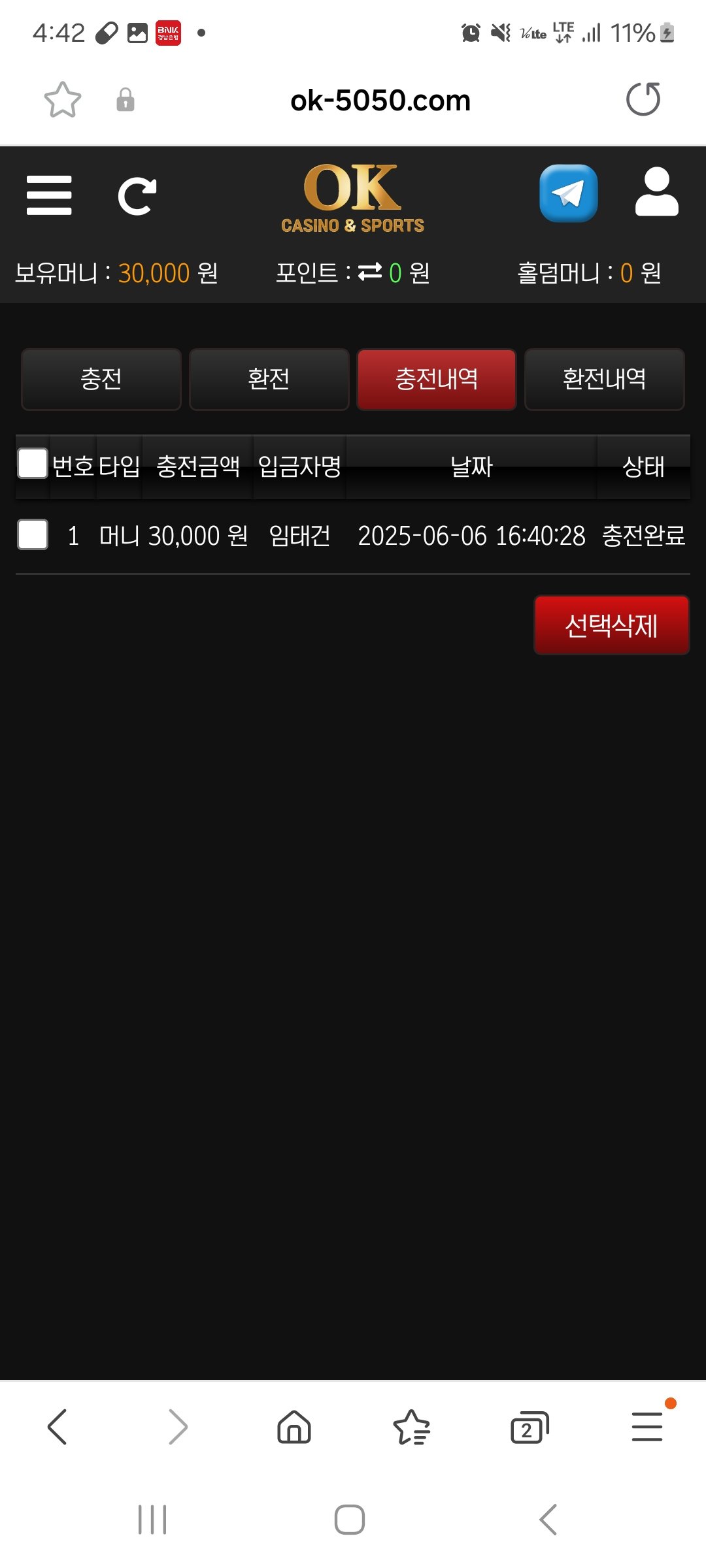Image resolution: width=706 pixels, height=1568 pixels.
Task: Open the browser home page
Action: point(294,1426)
